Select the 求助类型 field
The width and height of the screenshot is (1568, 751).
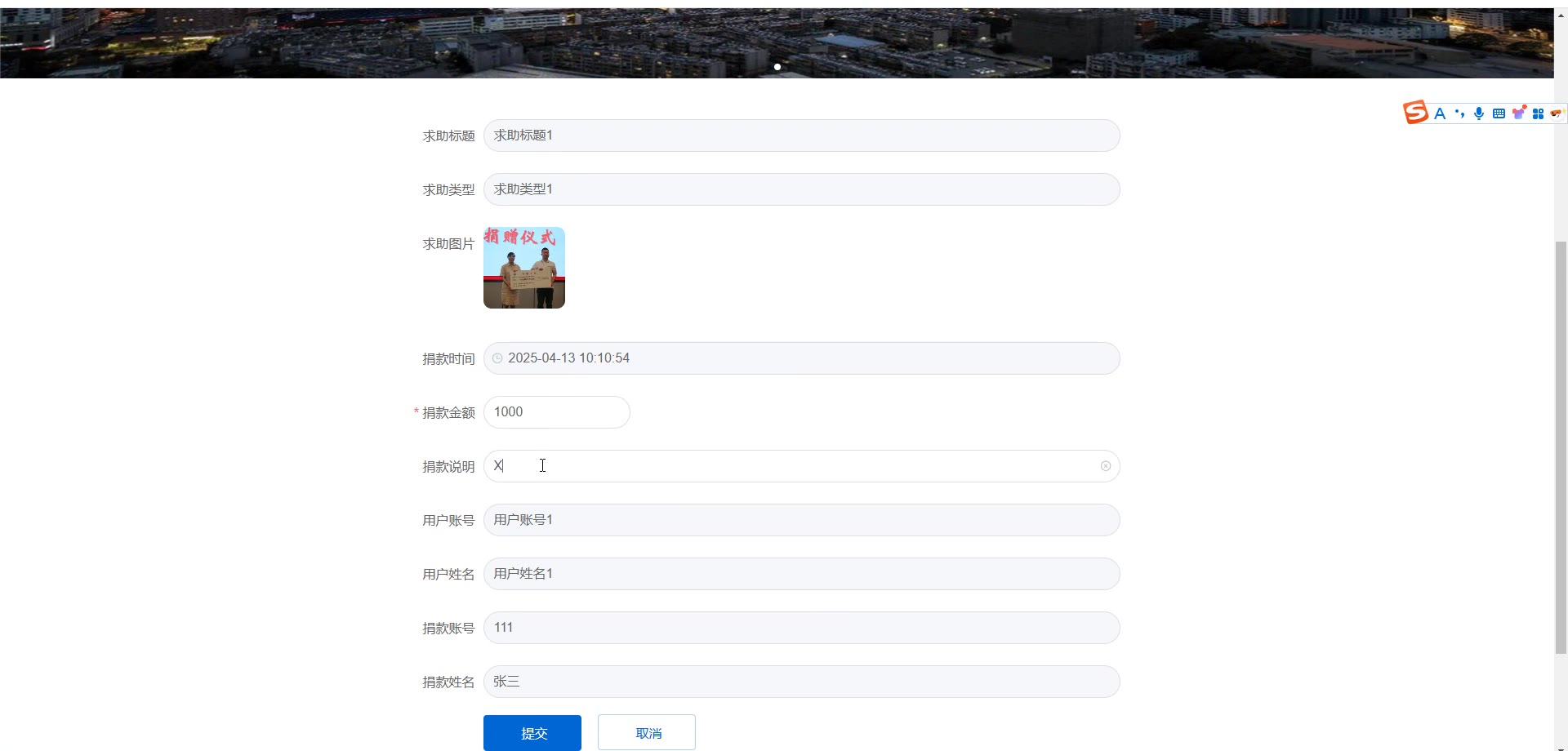(x=800, y=189)
